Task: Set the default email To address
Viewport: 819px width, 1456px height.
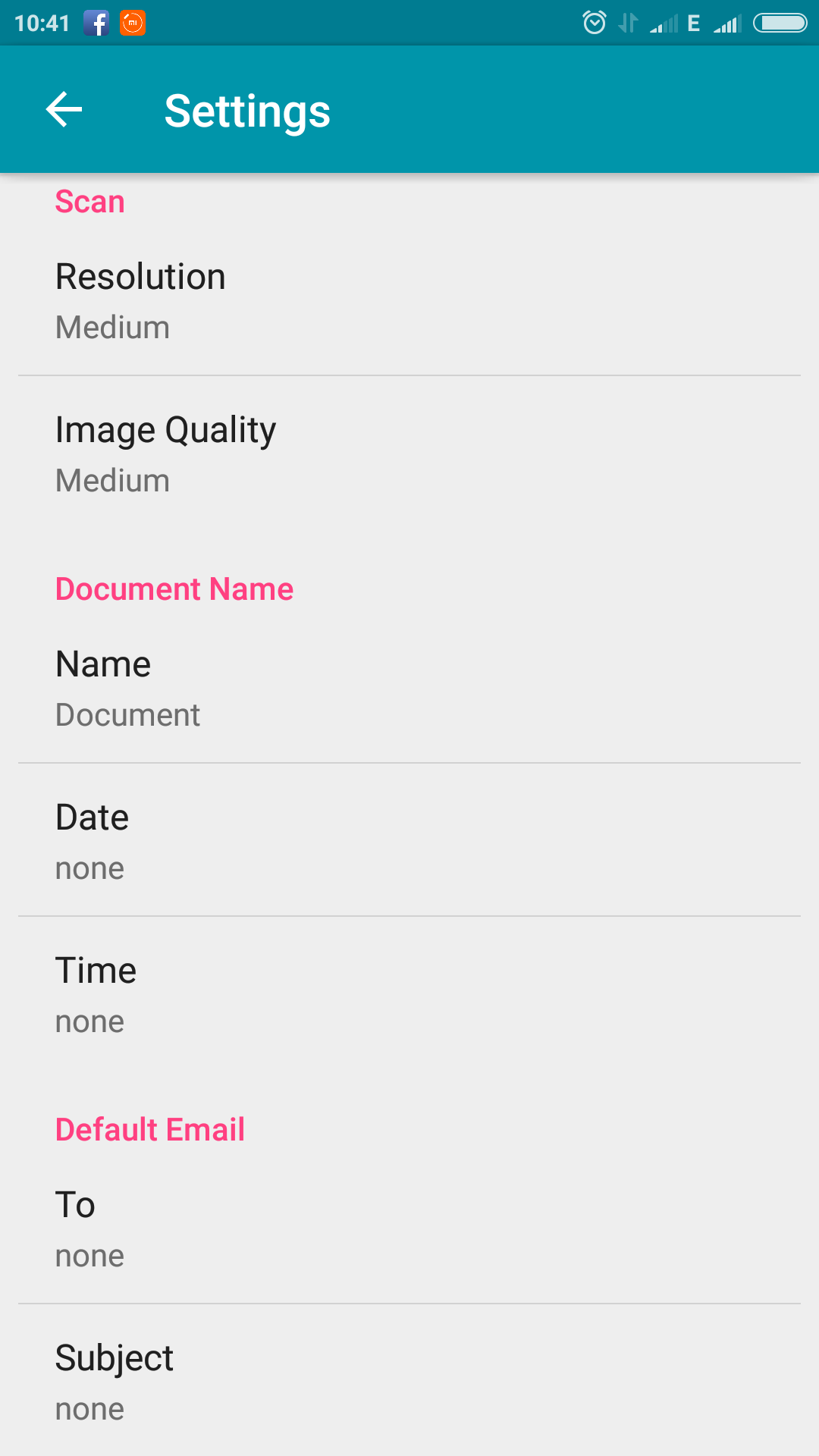Action: click(409, 1228)
